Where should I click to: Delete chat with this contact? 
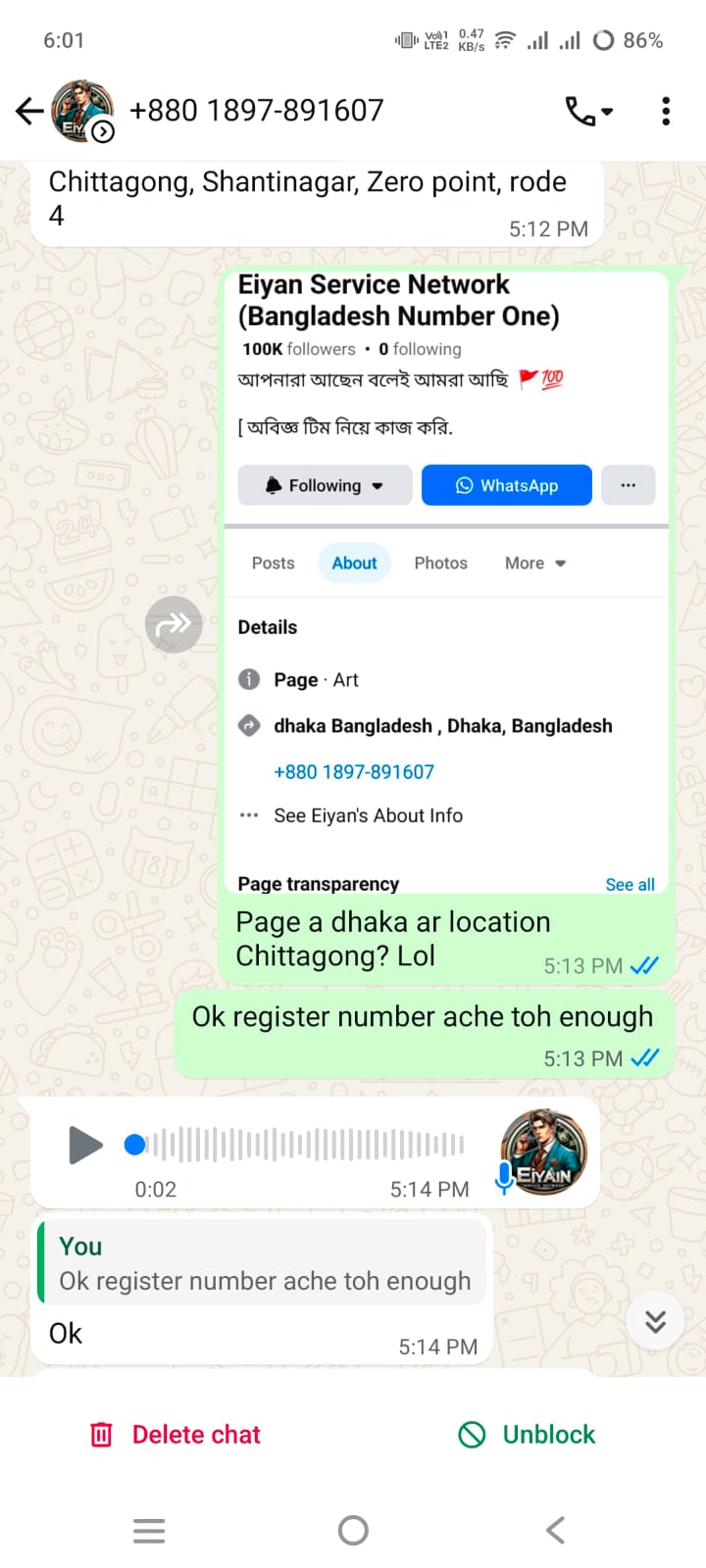click(x=176, y=1435)
